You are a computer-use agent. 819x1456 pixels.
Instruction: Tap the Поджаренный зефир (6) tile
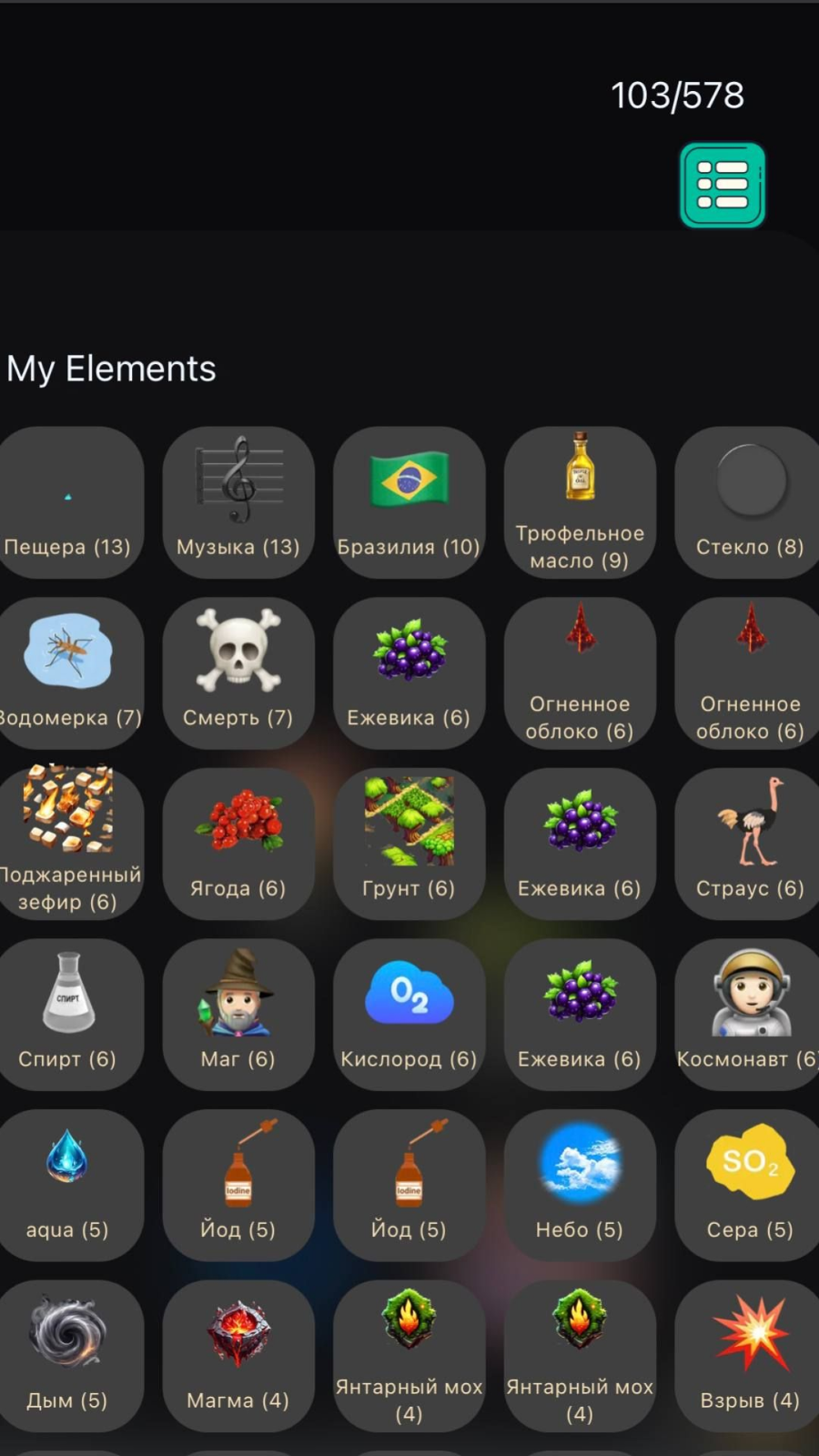point(68,844)
